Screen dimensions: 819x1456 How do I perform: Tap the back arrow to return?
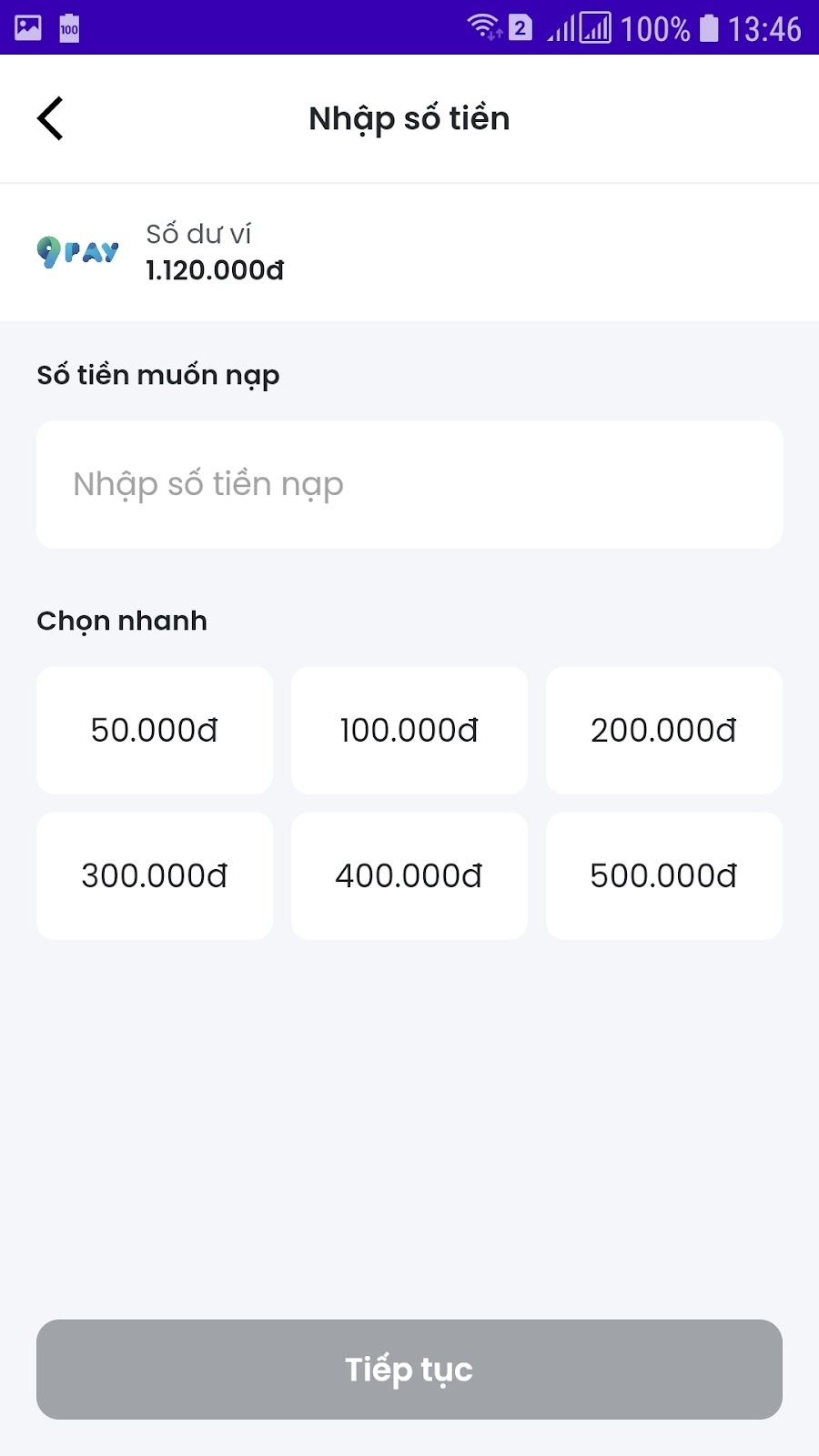tap(50, 118)
